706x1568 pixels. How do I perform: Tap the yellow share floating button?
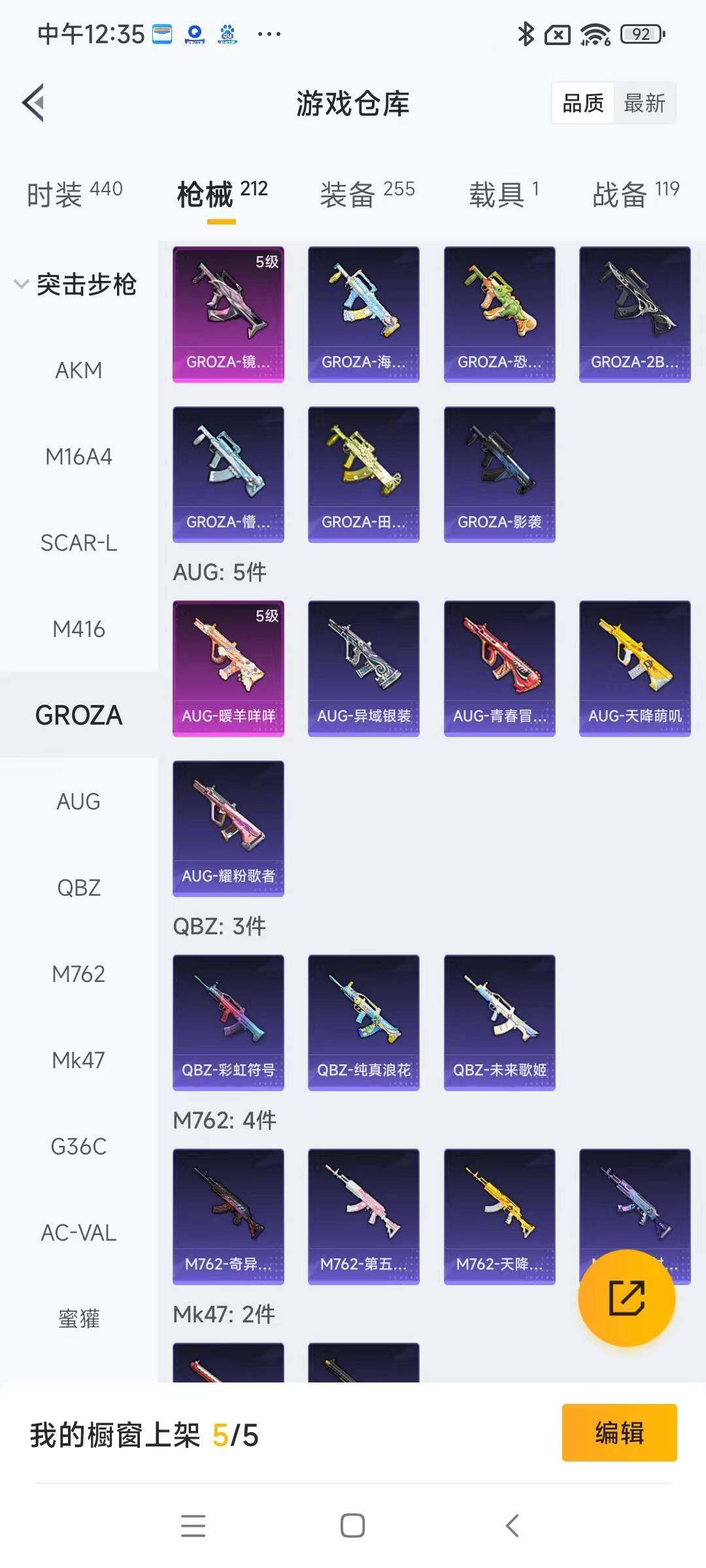coord(626,1298)
